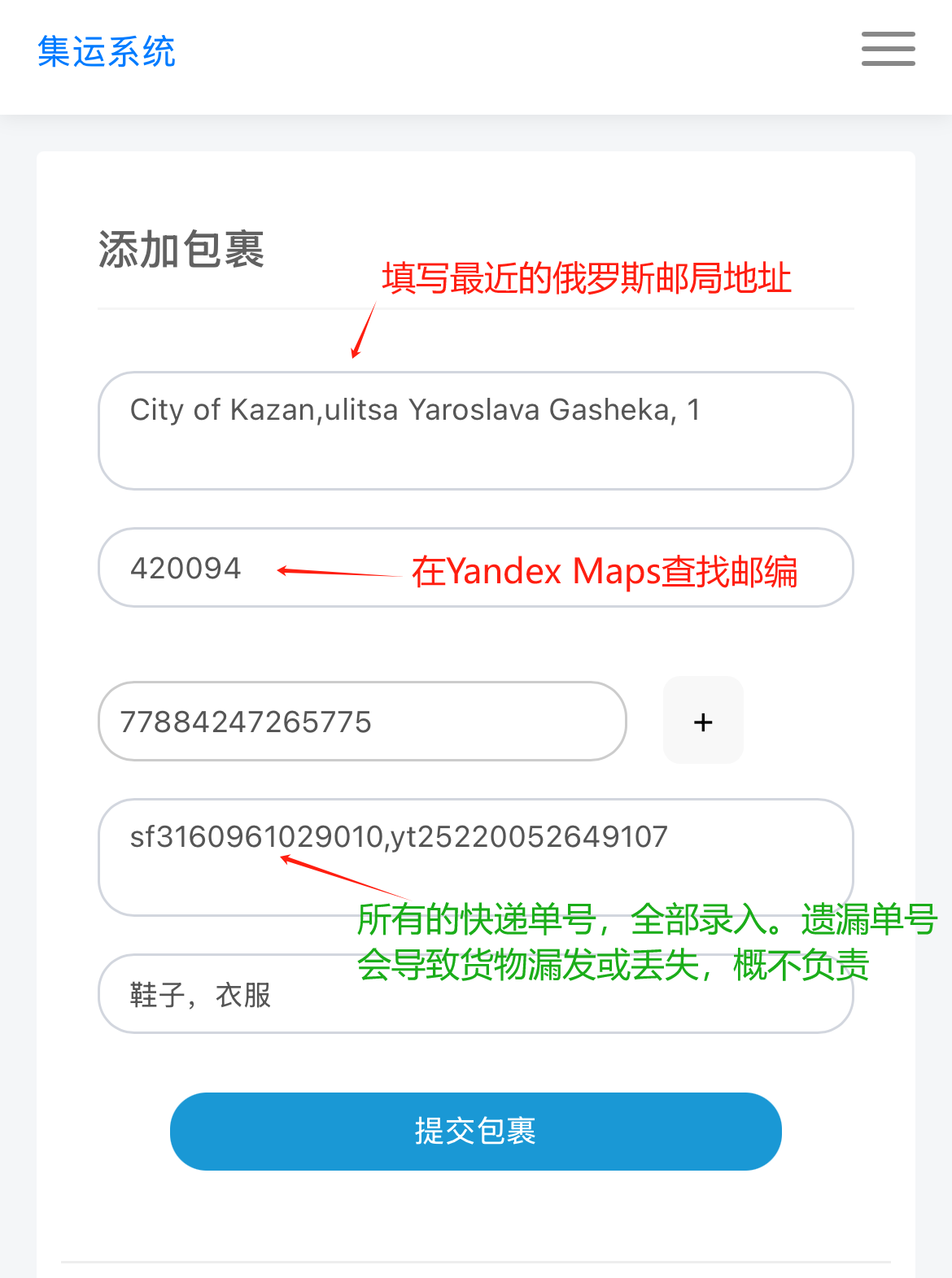Open the hamburger navigation menu

pos(888,50)
